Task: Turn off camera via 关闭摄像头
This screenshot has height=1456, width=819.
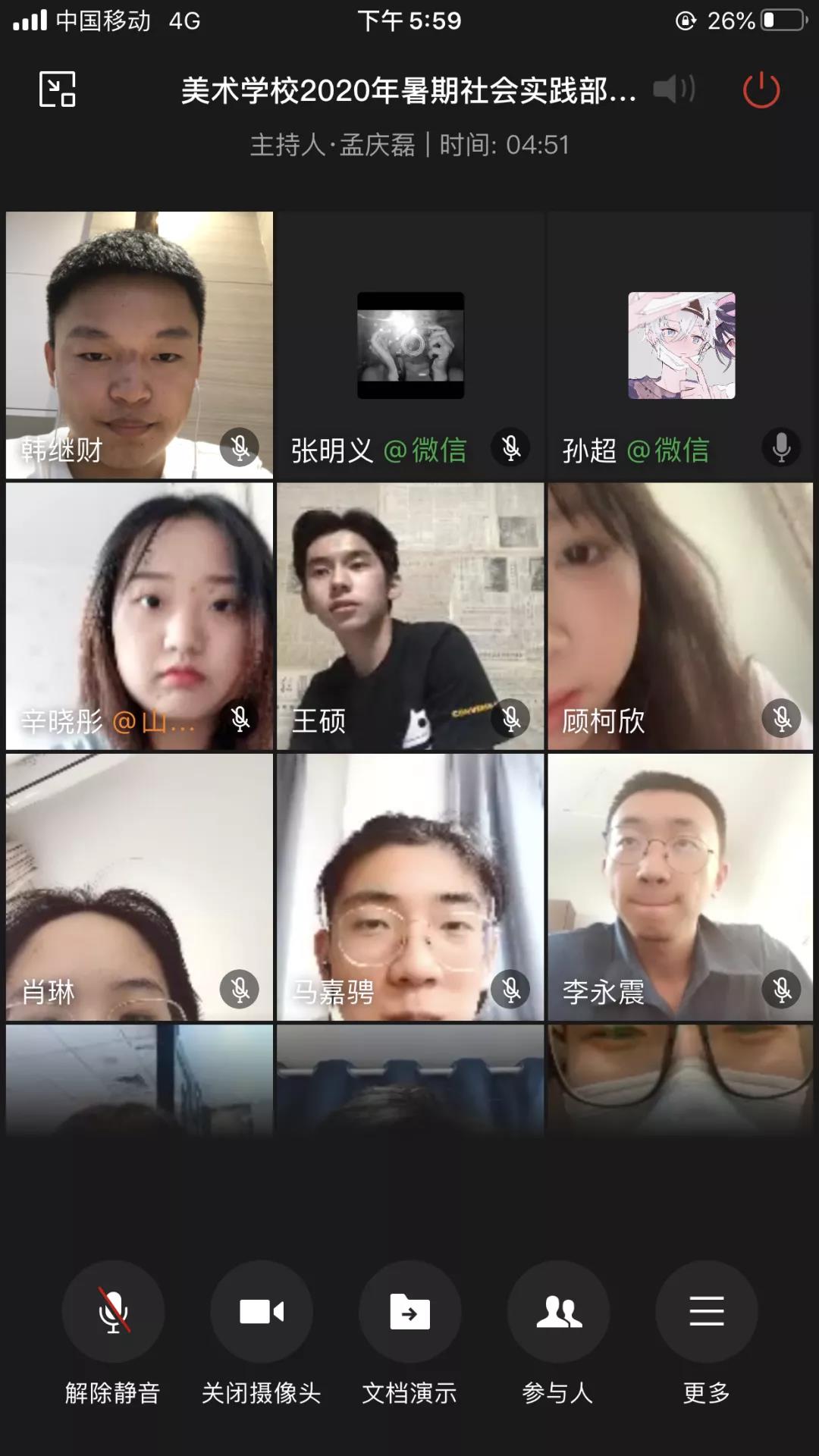Action: click(262, 1312)
